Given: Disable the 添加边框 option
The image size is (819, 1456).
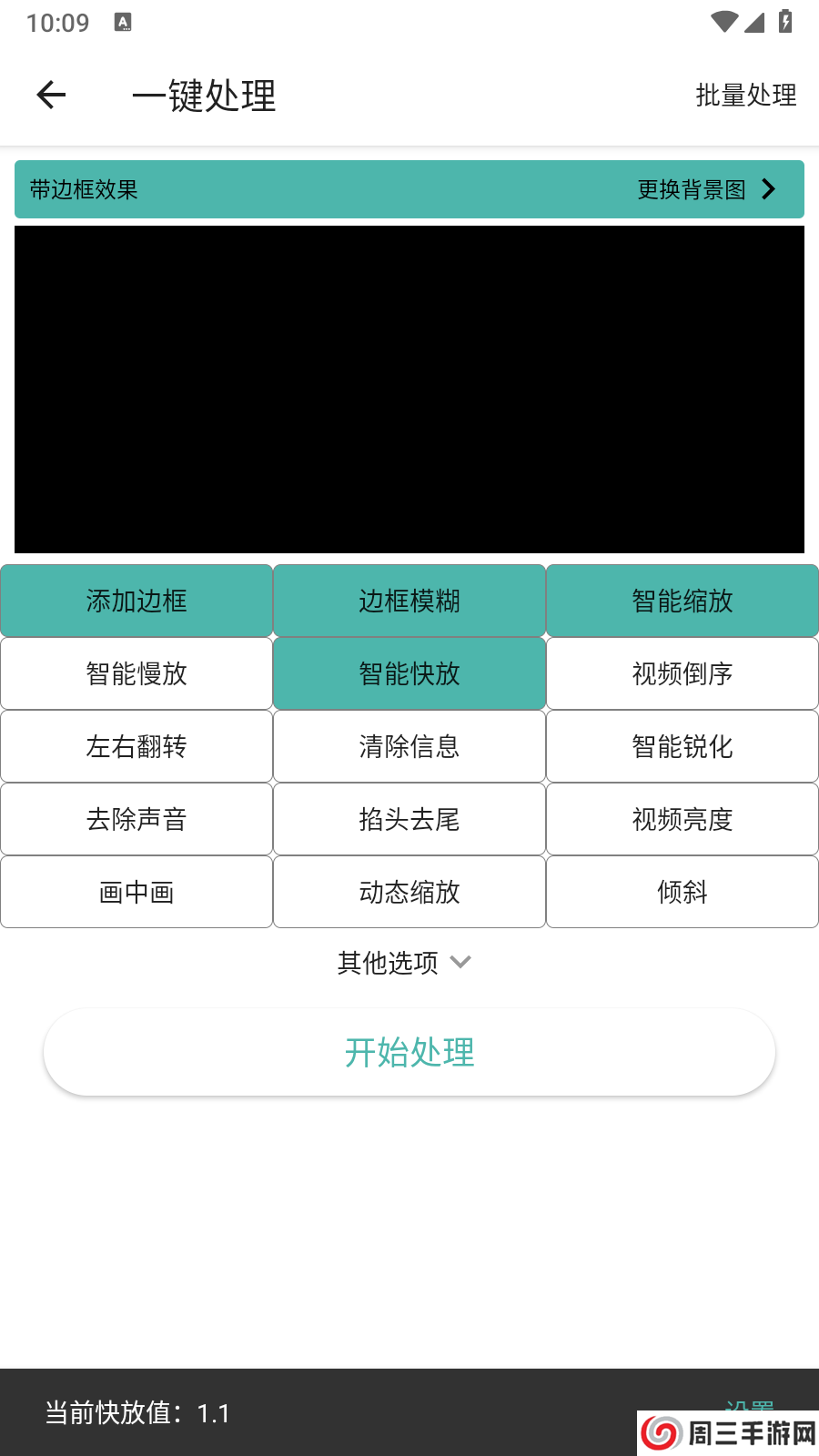Looking at the screenshot, I should [136, 601].
